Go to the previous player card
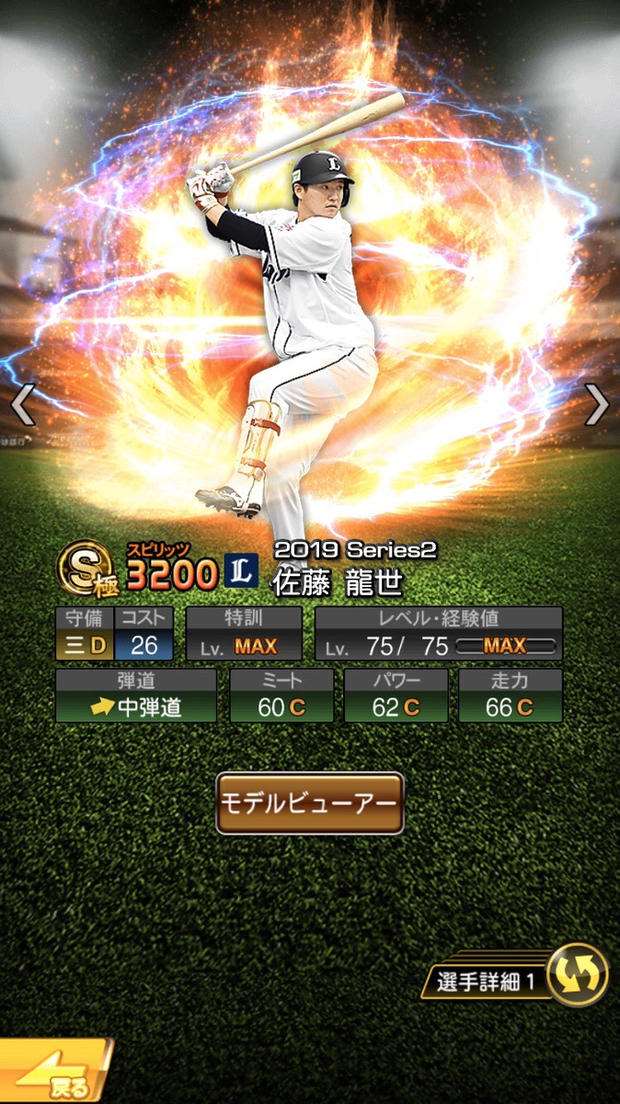 (x=22, y=405)
